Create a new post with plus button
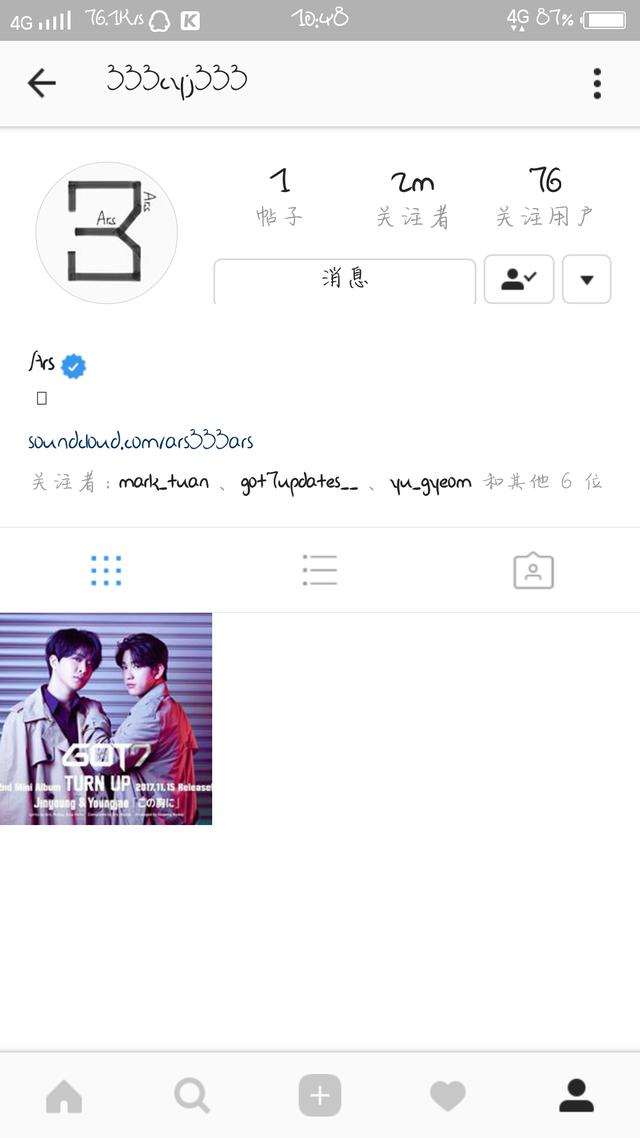640x1138 pixels. click(x=320, y=1097)
